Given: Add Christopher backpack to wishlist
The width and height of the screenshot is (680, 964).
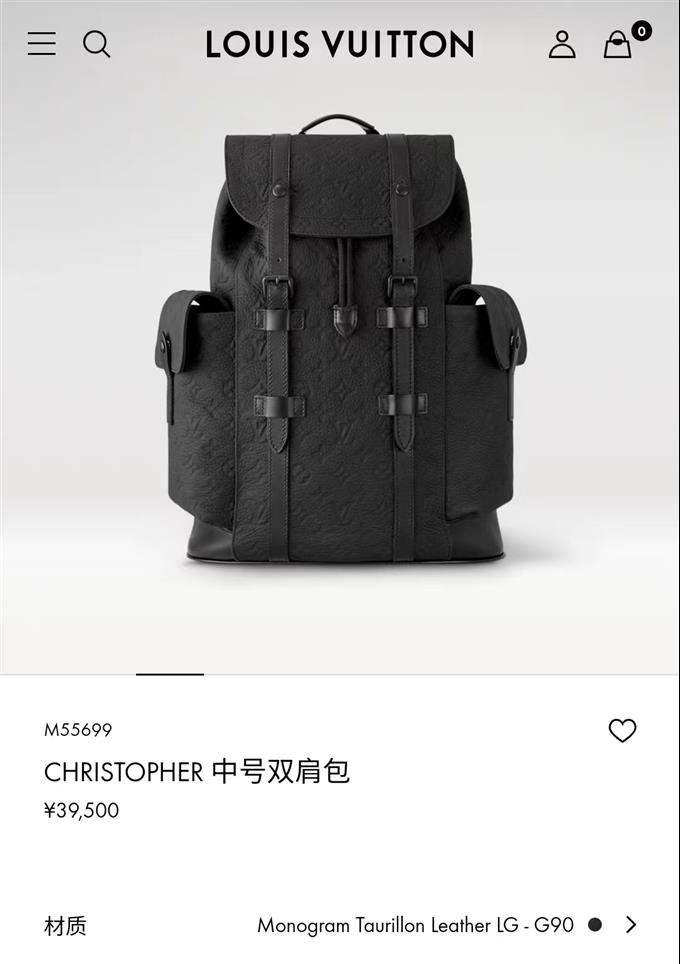Looking at the screenshot, I should pyautogui.click(x=622, y=731).
